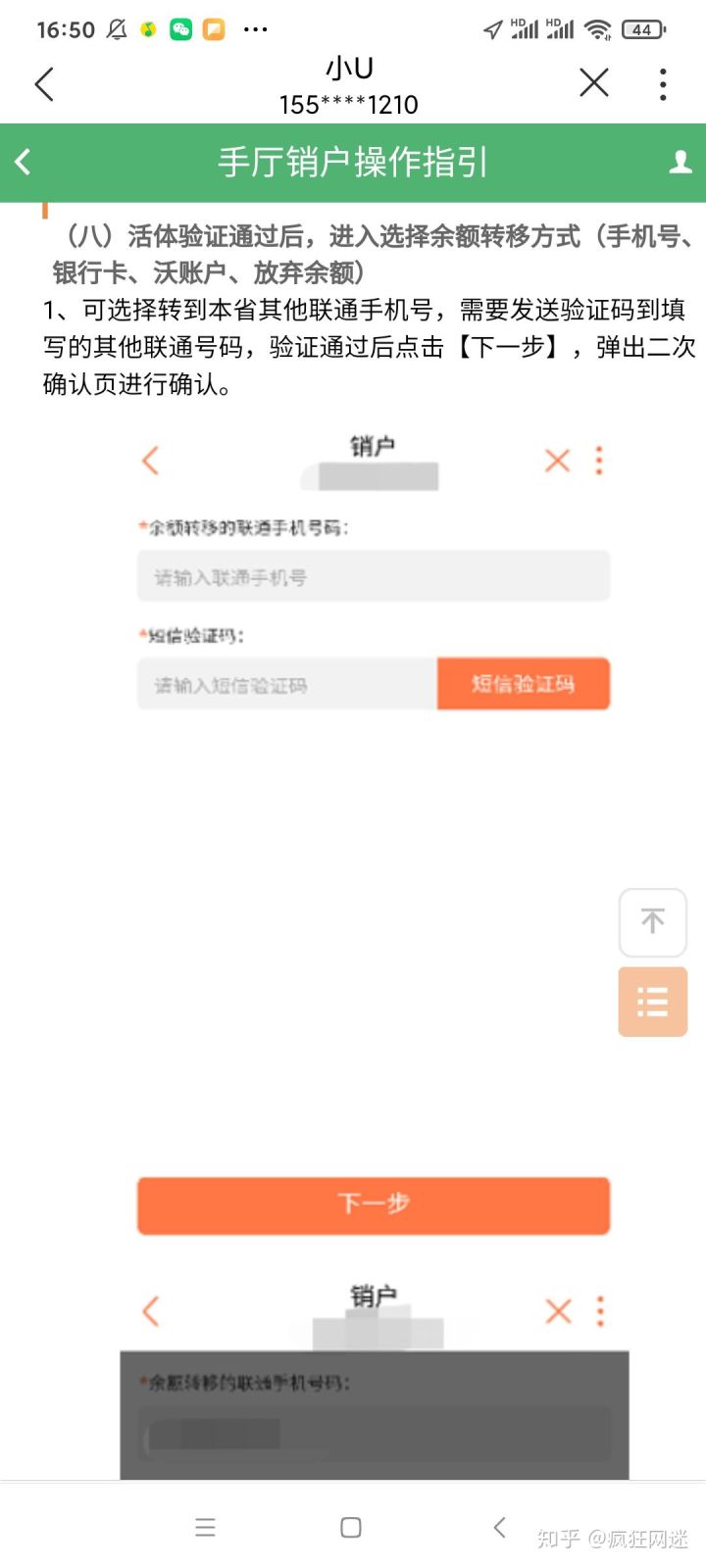Viewport: 706px width, 1568px height.
Task: Tap the white back arrow in green header
Action: tap(24, 162)
